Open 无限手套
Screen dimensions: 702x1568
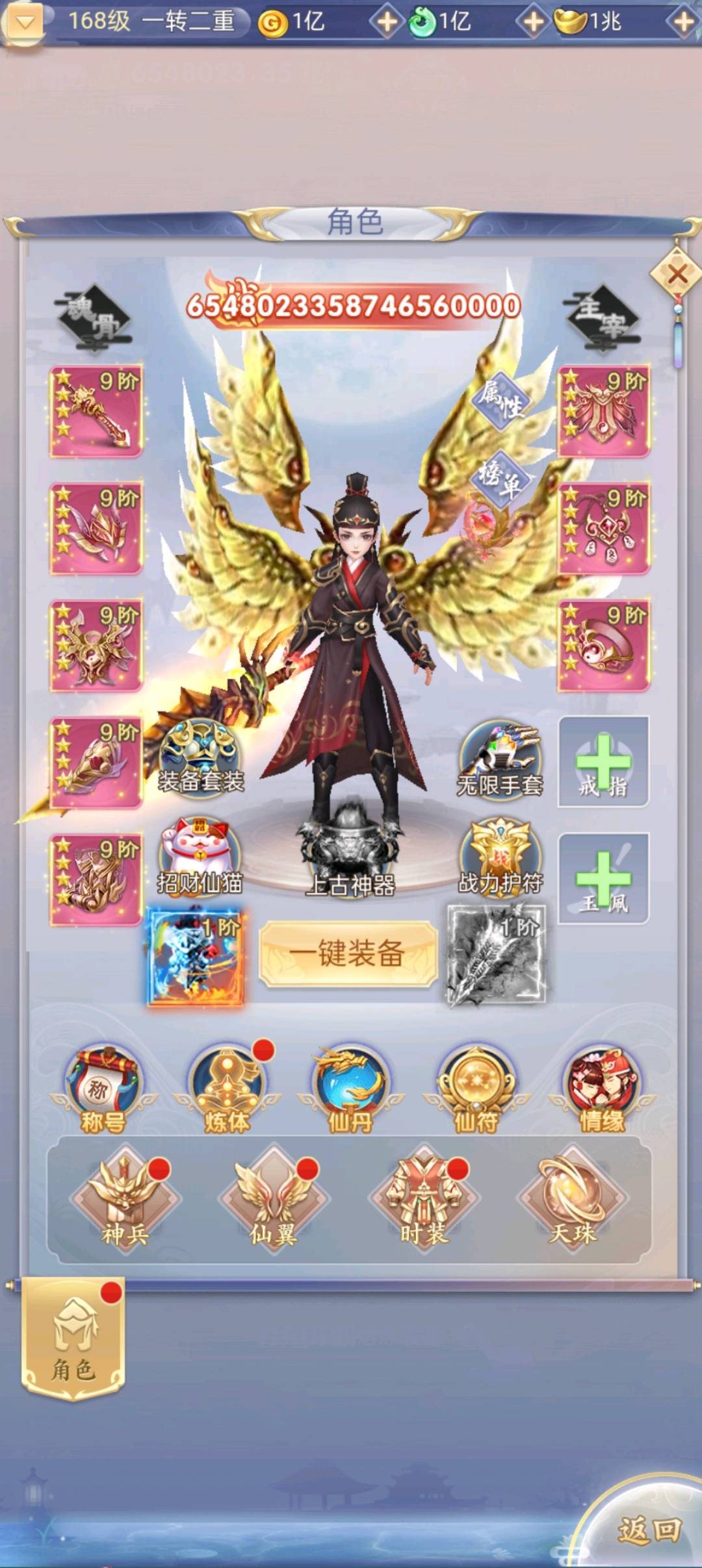point(500,760)
